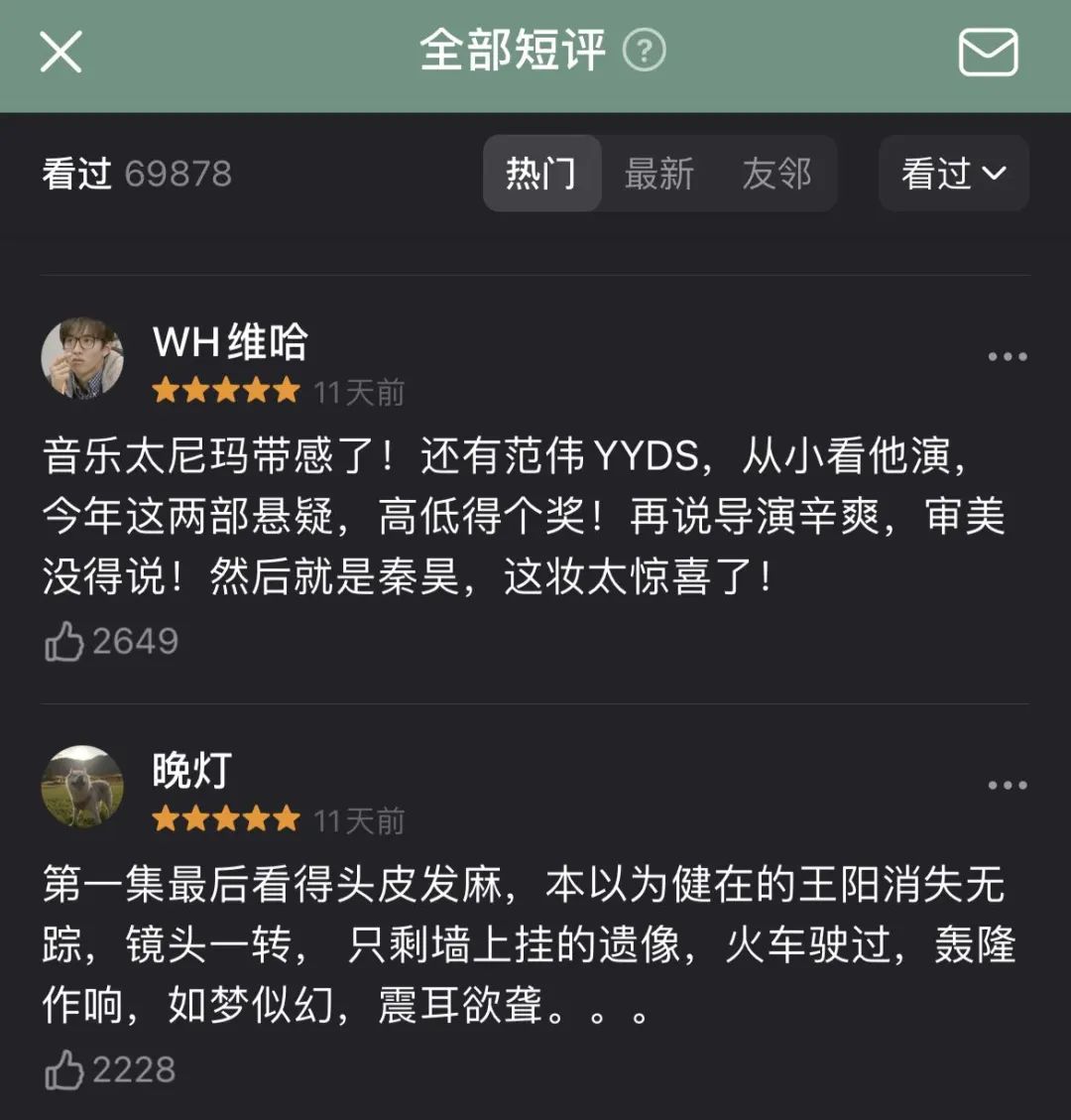The height and width of the screenshot is (1120, 1071).
Task: Switch to the 热门 tab
Action: [541, 174]
